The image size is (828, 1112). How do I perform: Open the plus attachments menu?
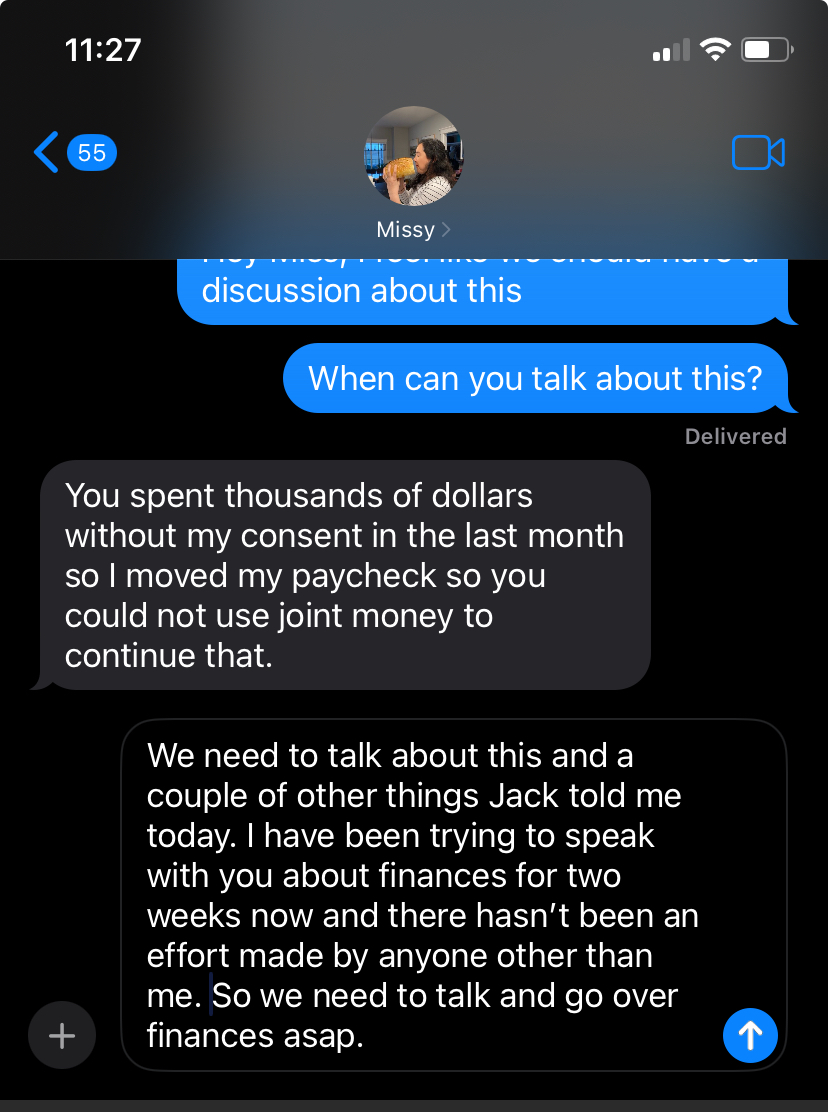tap(62, 1035)
